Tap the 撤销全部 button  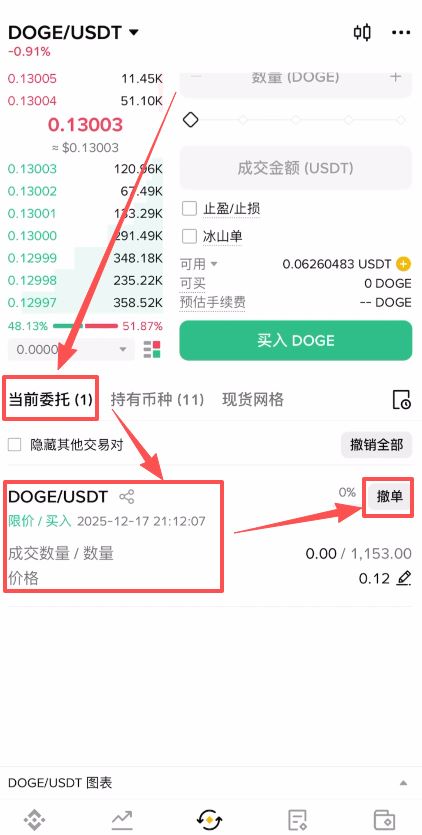[377, 445]
